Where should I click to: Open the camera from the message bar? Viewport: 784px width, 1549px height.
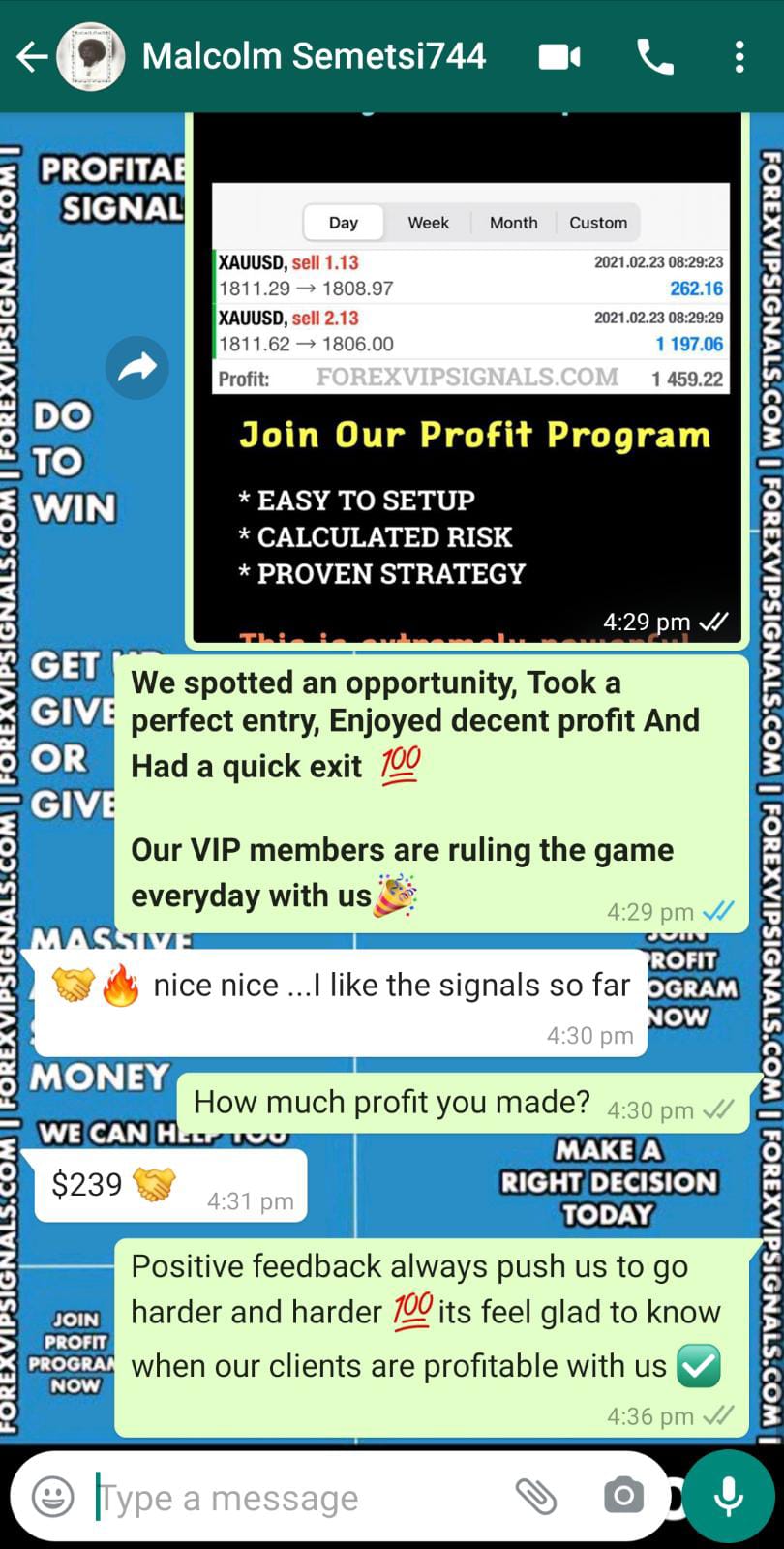(x=623, y=1497)
